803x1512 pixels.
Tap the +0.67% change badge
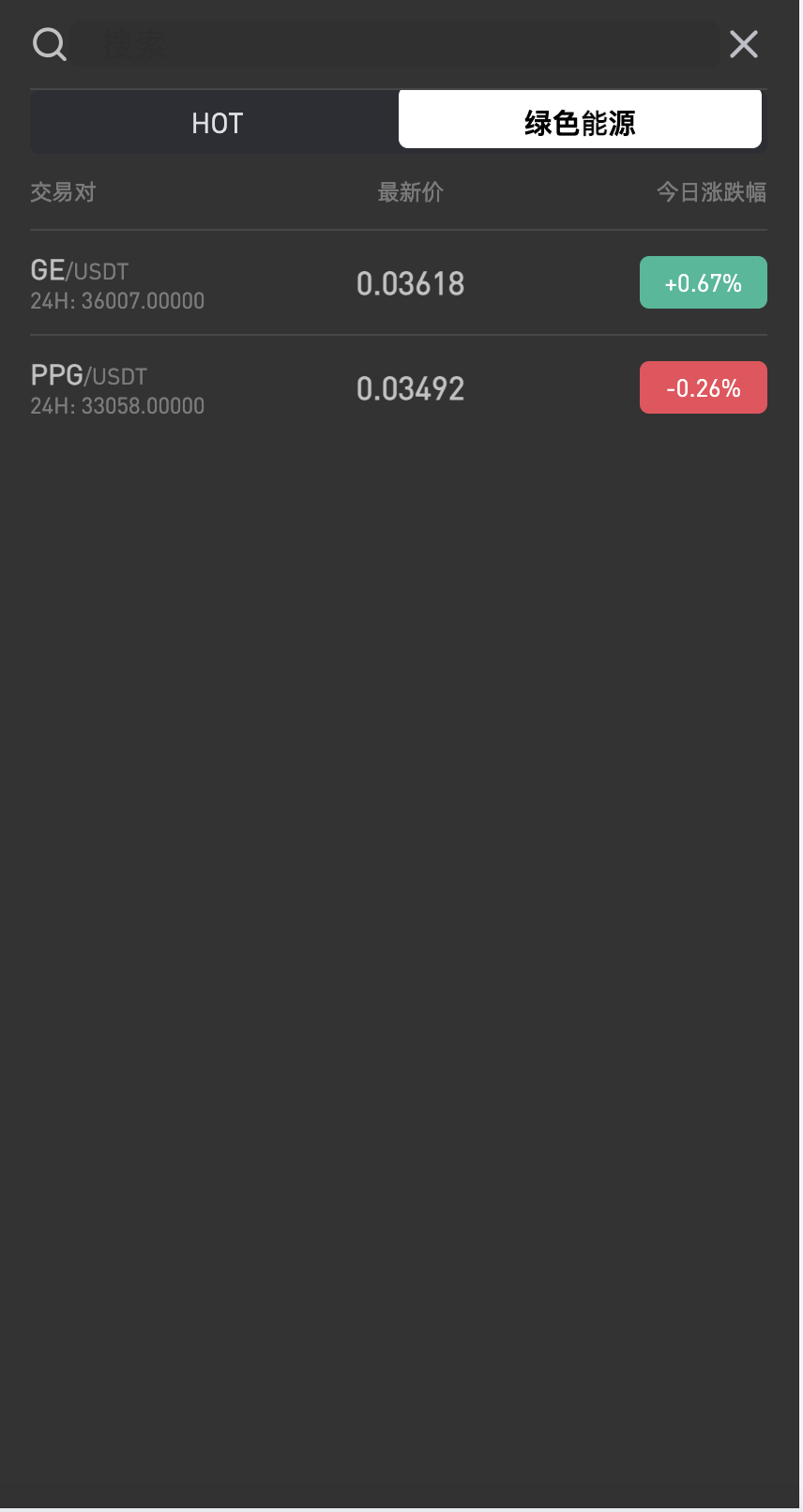tap(703, 282)
